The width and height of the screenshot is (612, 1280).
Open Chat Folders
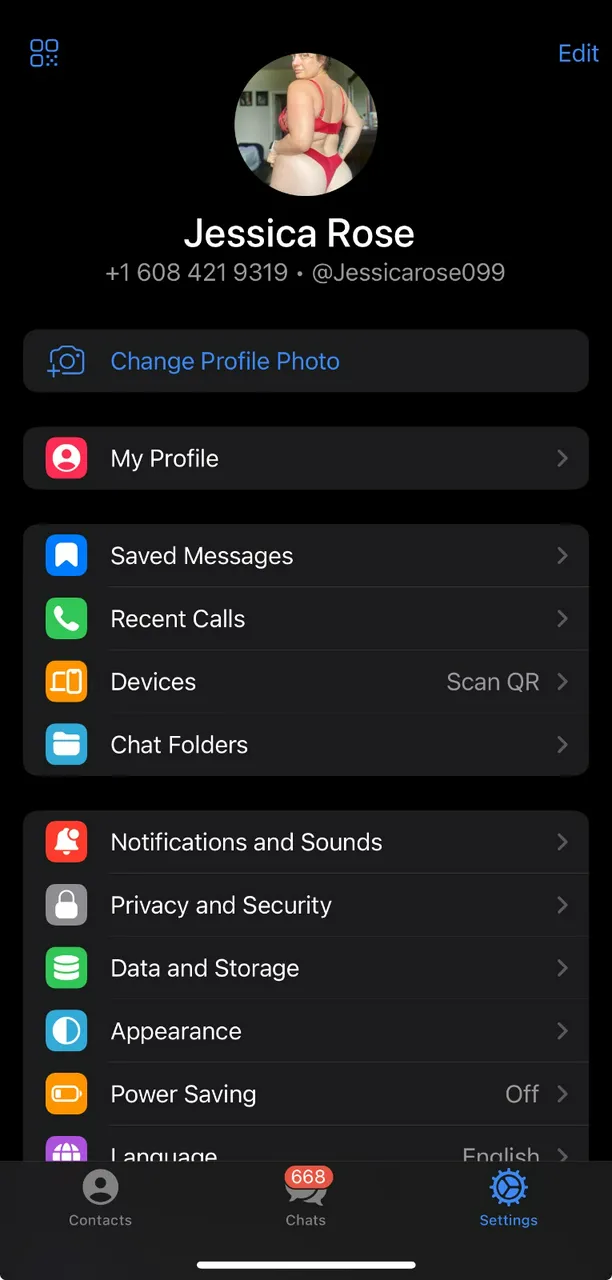click(x=305, y=745)
